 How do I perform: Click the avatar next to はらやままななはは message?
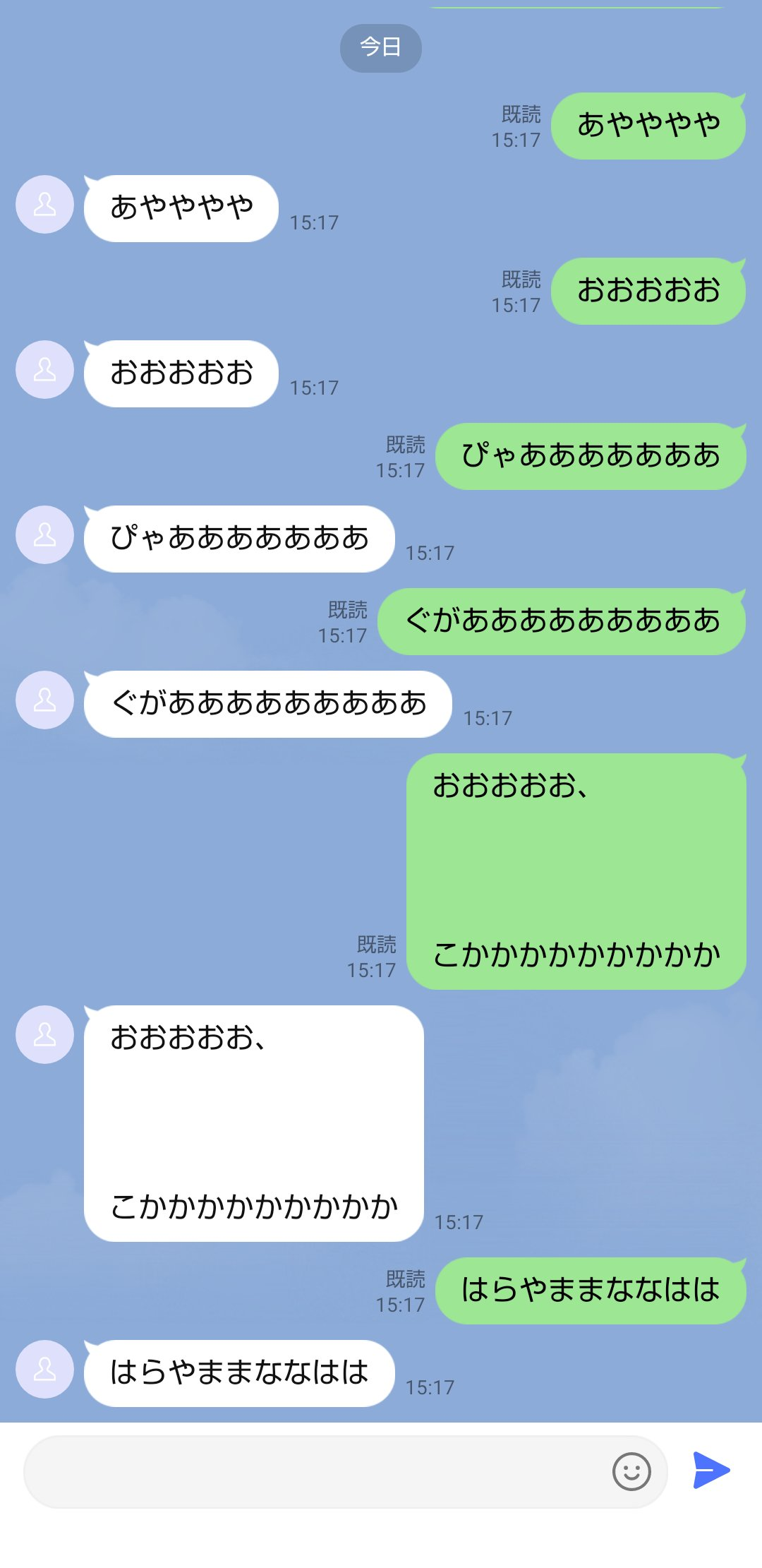tap(45, 1368)
